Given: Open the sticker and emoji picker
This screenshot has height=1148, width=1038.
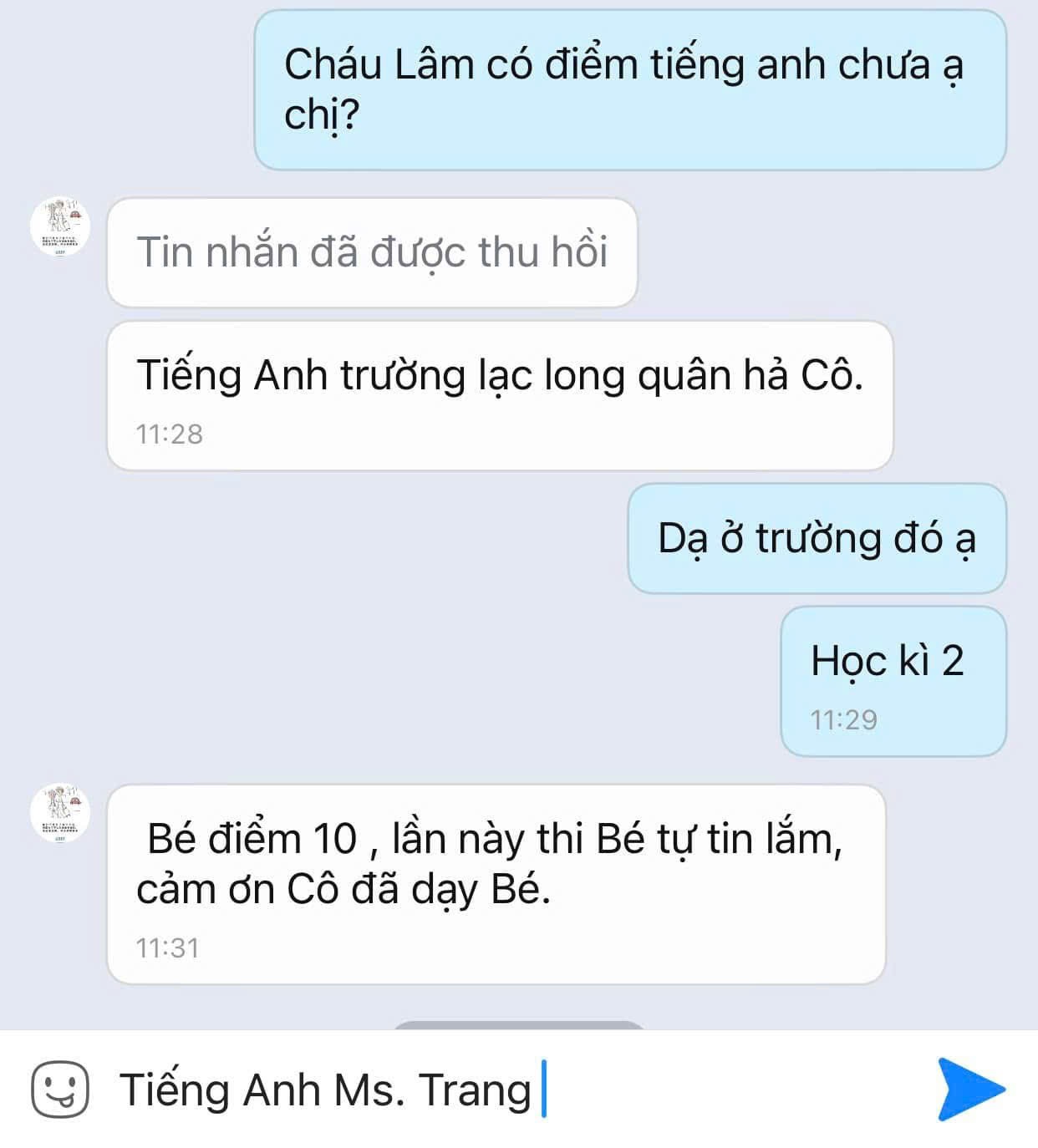Looking at the screenshot, I should (59, 1089).
